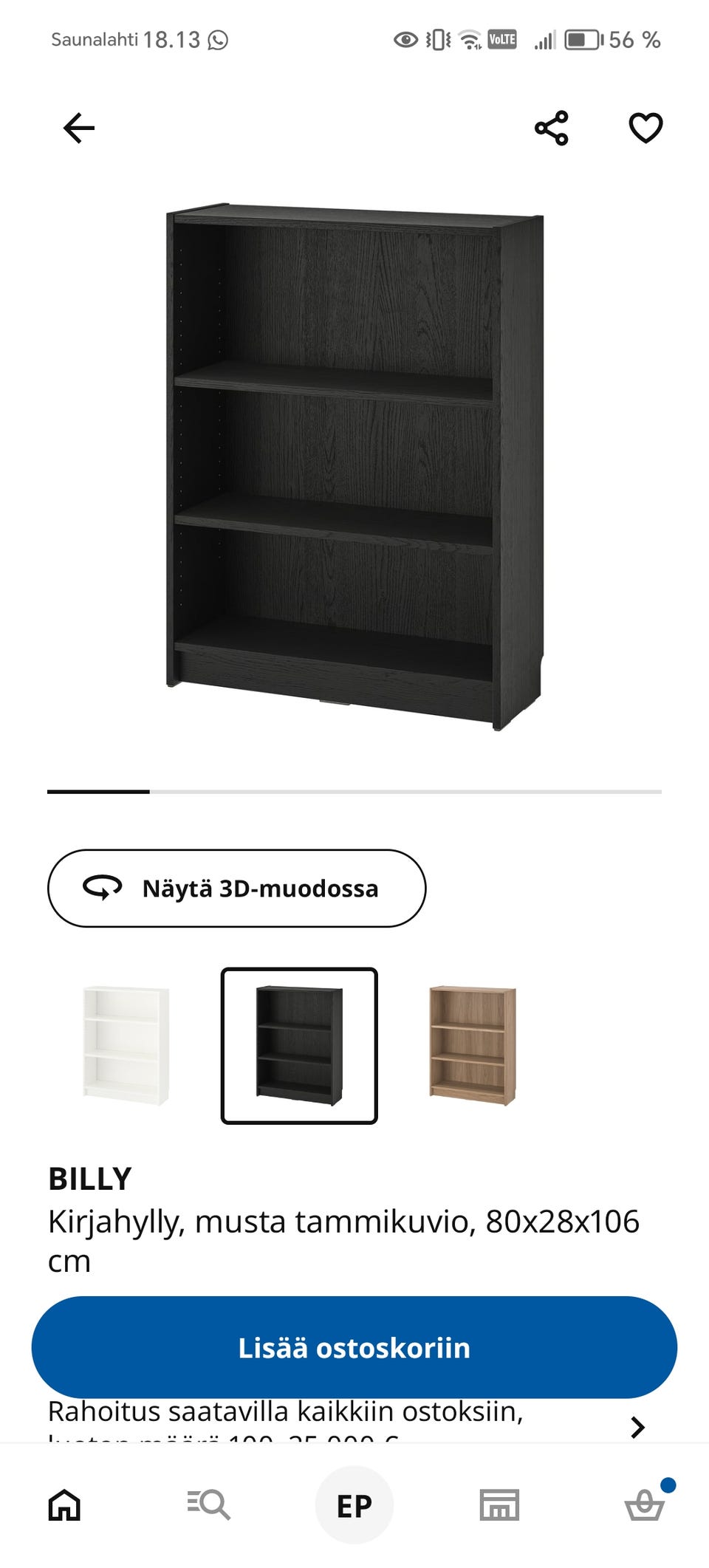The width and height of the screenshot is (709, 1568).
Task: Open the search and browse tab
Action: point(208,1504)
